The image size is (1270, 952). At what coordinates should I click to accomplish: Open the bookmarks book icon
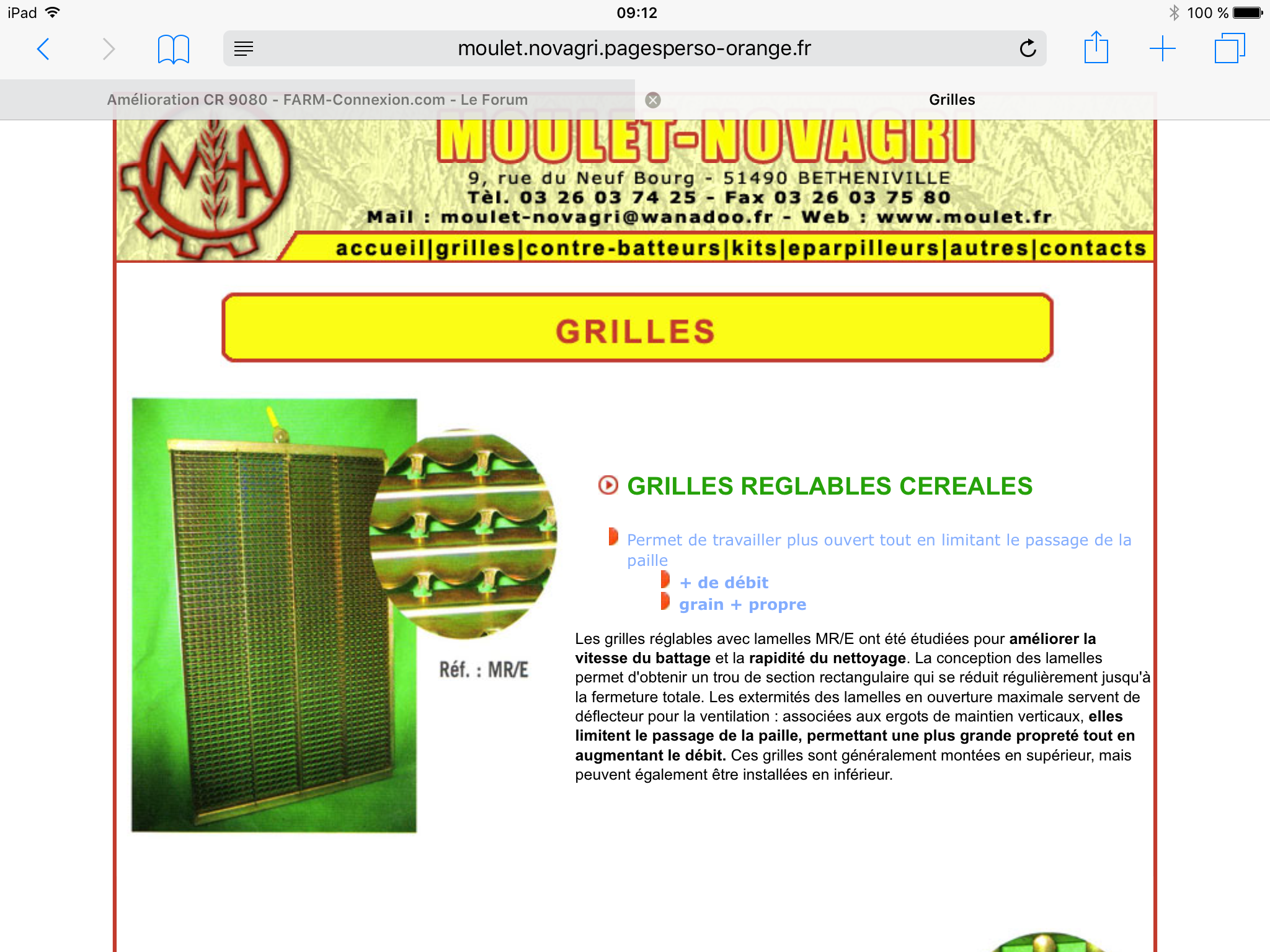click(x=173, y=48)
